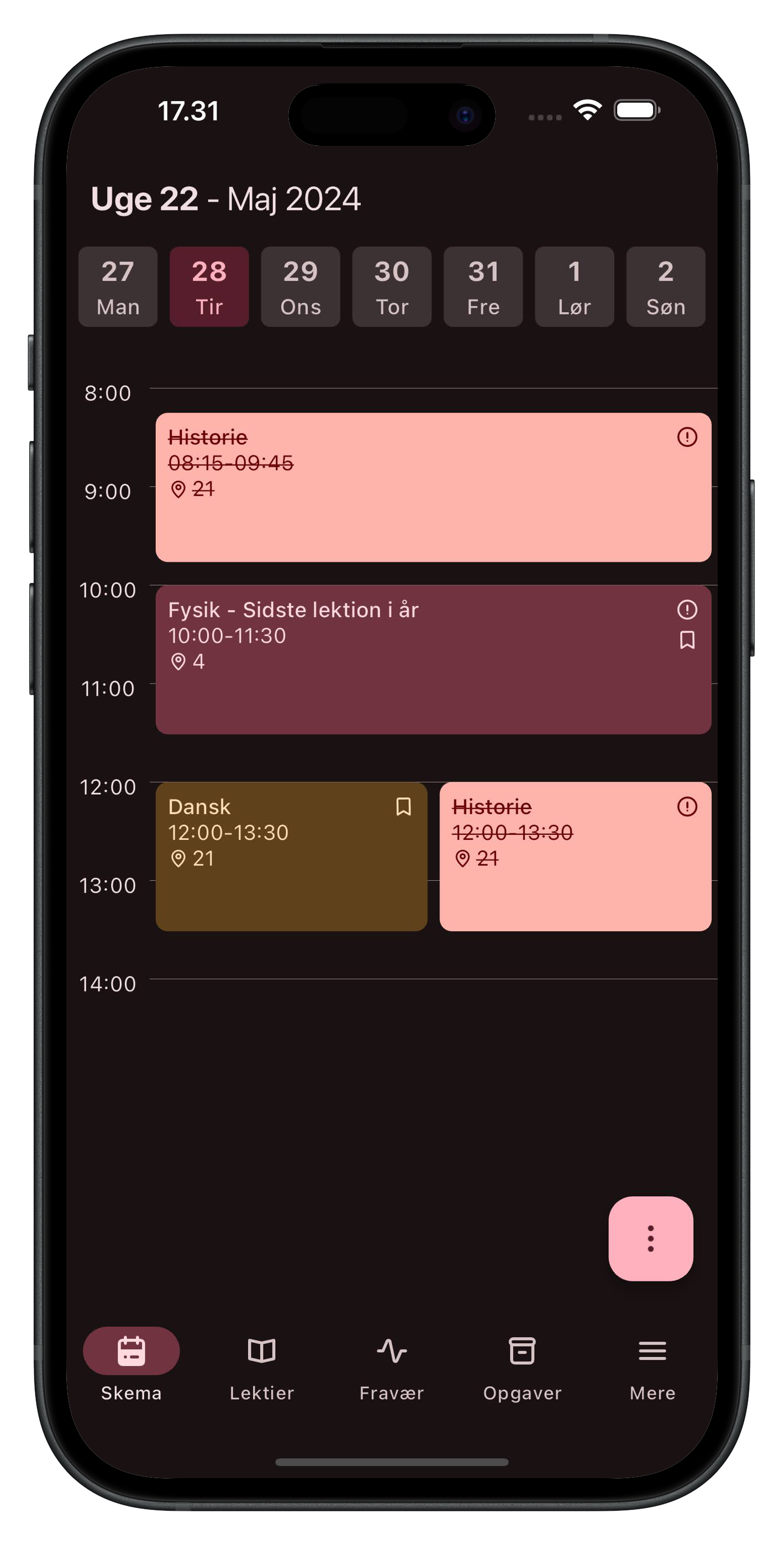Open the cancelled Historie lesson at 08:15-09:45
Image resolution: width=784 pixels, height=1545 pixels.
click(433, 487)
